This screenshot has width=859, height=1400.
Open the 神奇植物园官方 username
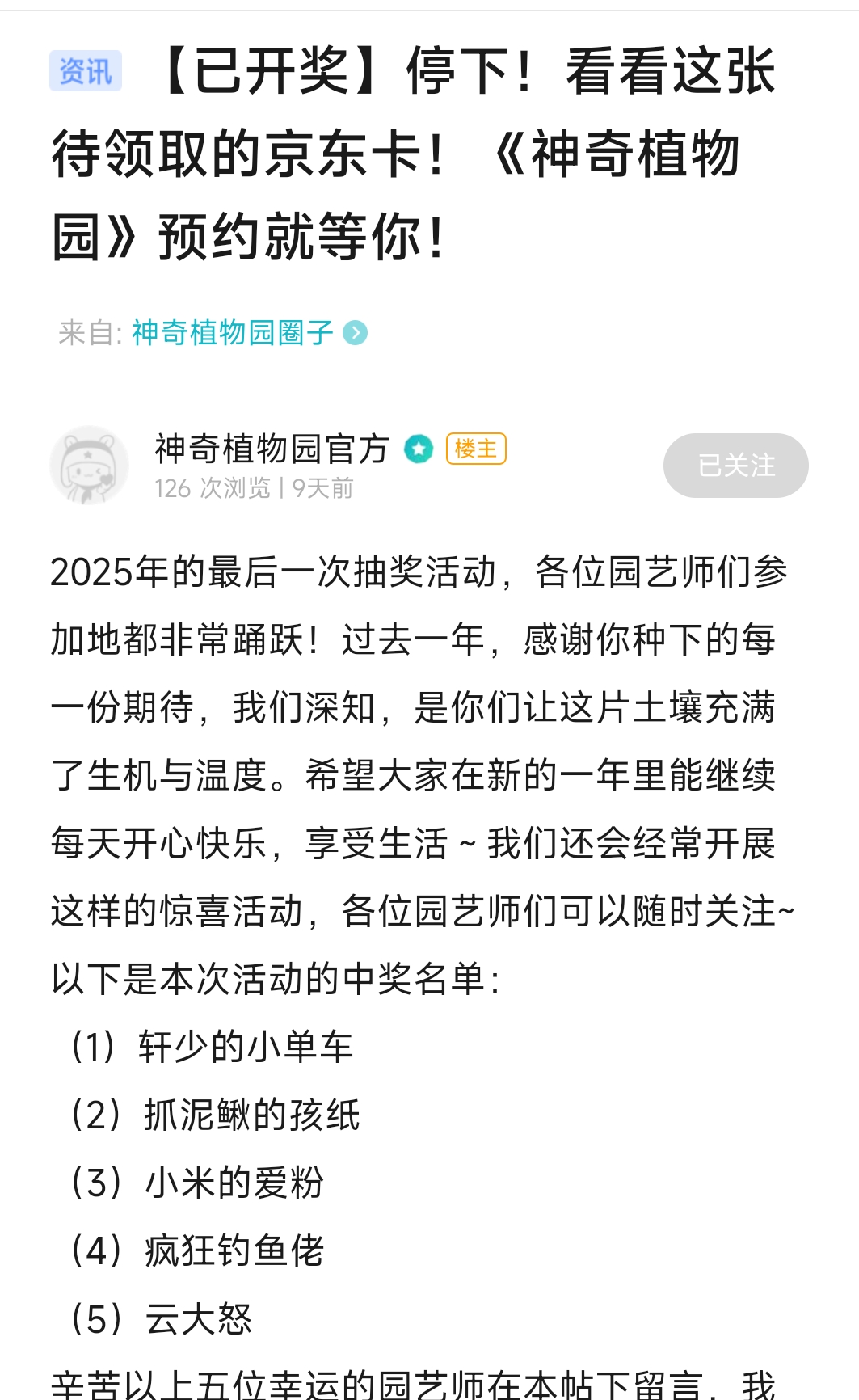pos(272,449)
